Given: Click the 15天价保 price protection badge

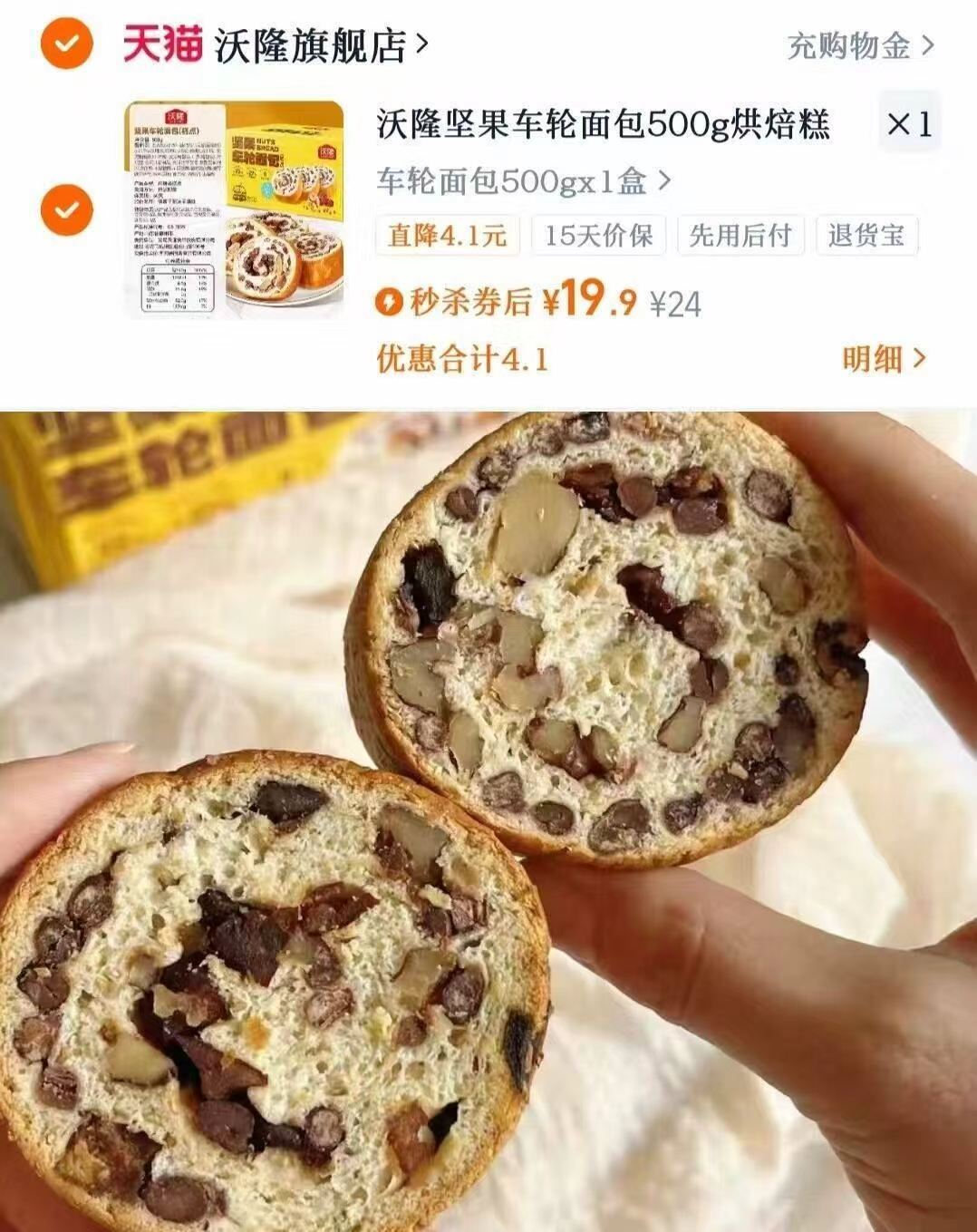Looking at the screenshot, I should [x=598, y=235].
